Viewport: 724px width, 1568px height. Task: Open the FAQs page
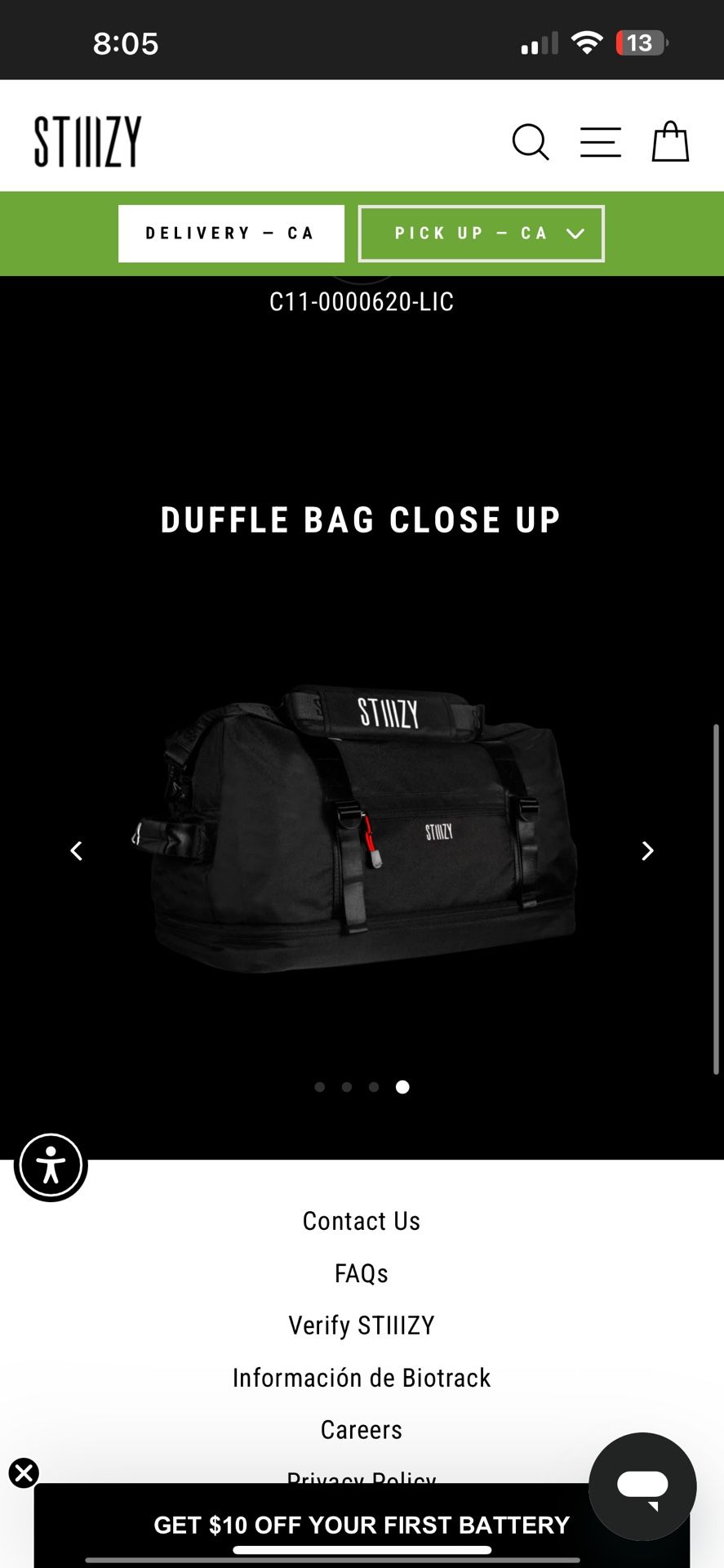coord(362,1272)
